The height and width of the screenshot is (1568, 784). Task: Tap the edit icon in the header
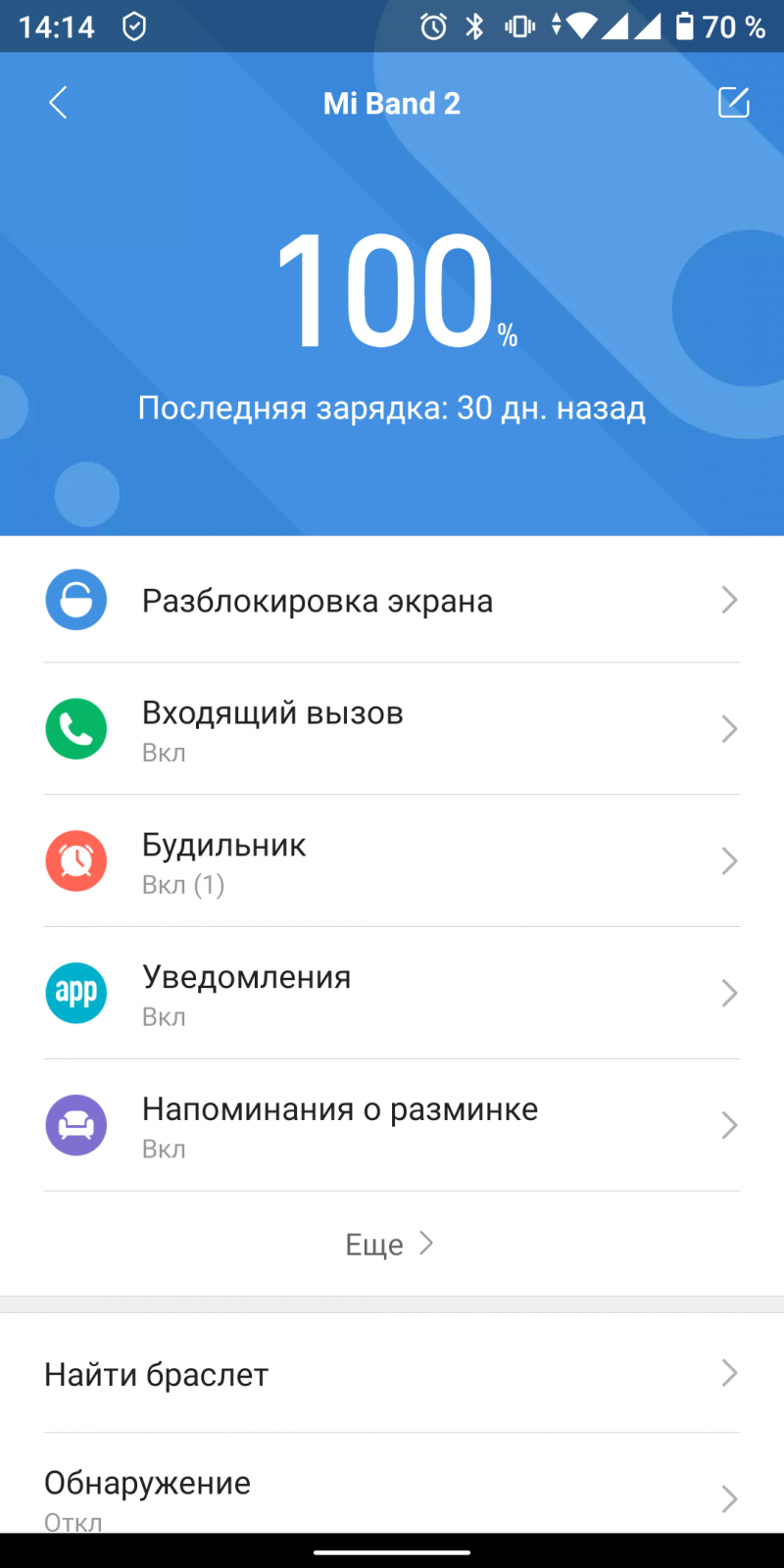(733, 103)
